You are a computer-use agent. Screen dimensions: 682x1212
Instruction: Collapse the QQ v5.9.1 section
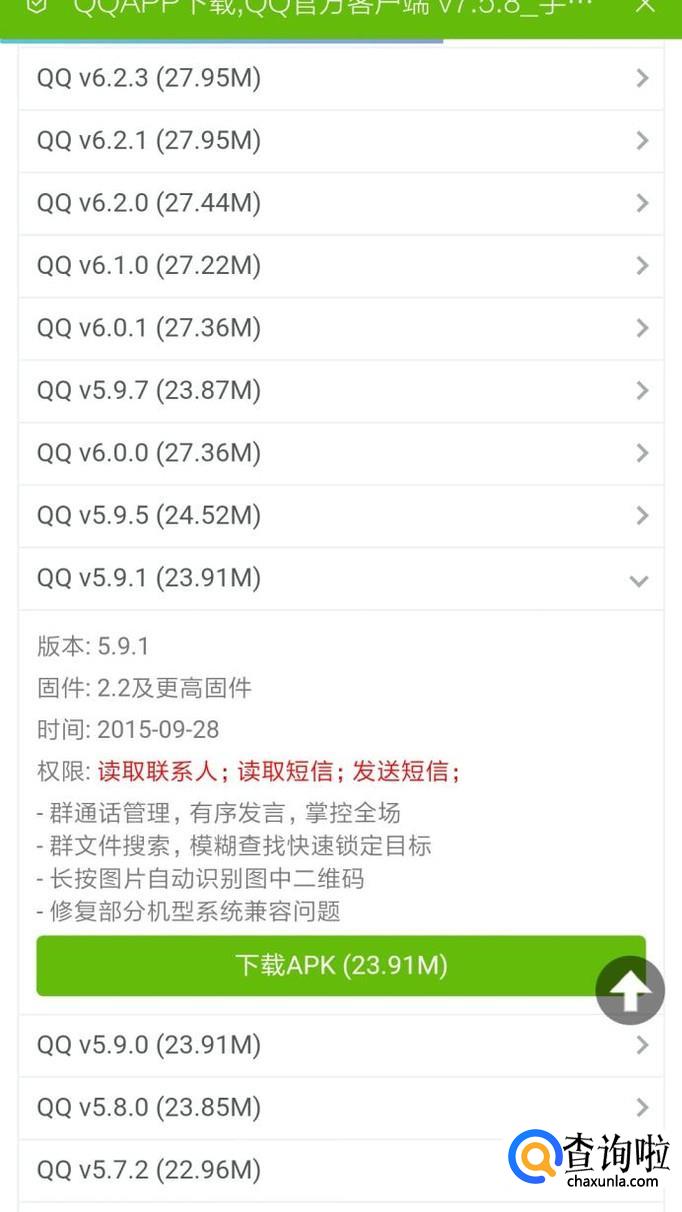point(340,578)
